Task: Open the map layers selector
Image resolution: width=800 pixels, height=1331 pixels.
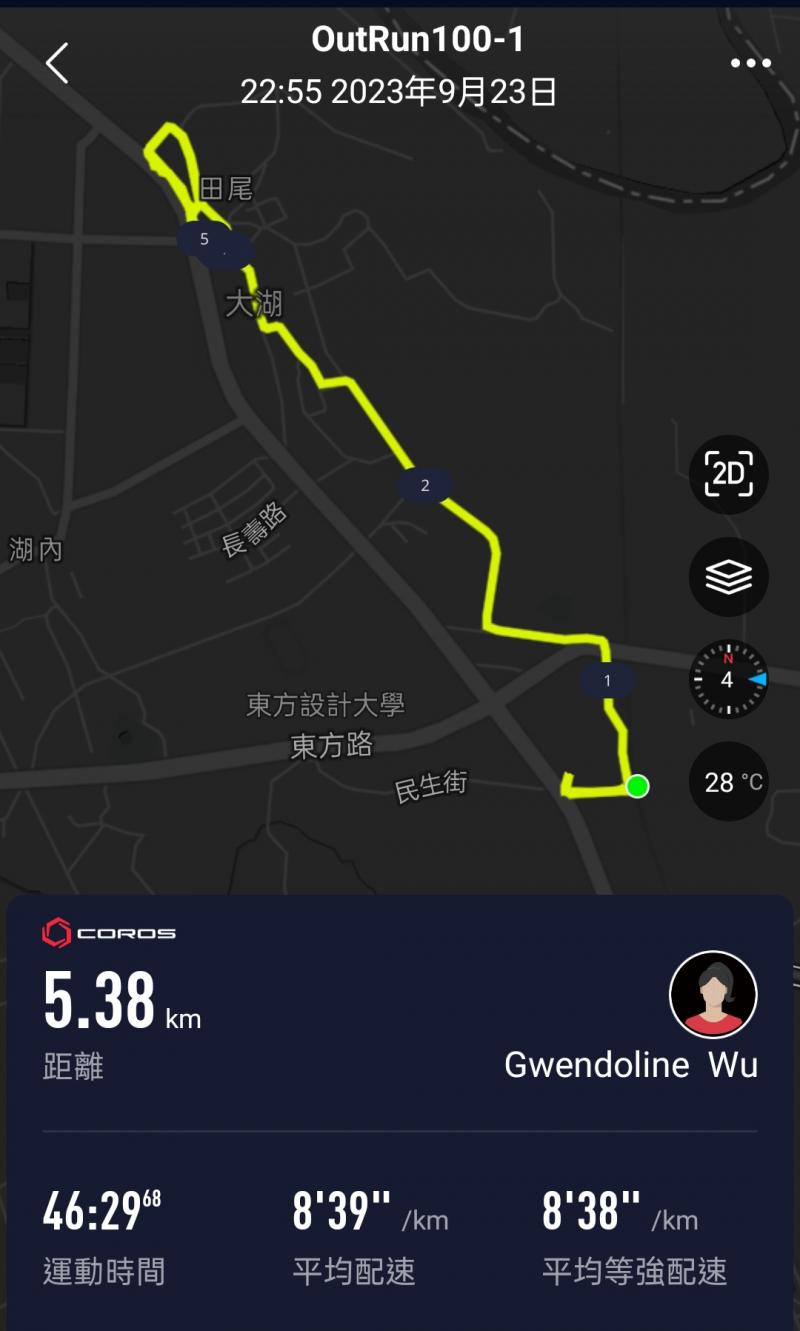Action: [728, 577]
